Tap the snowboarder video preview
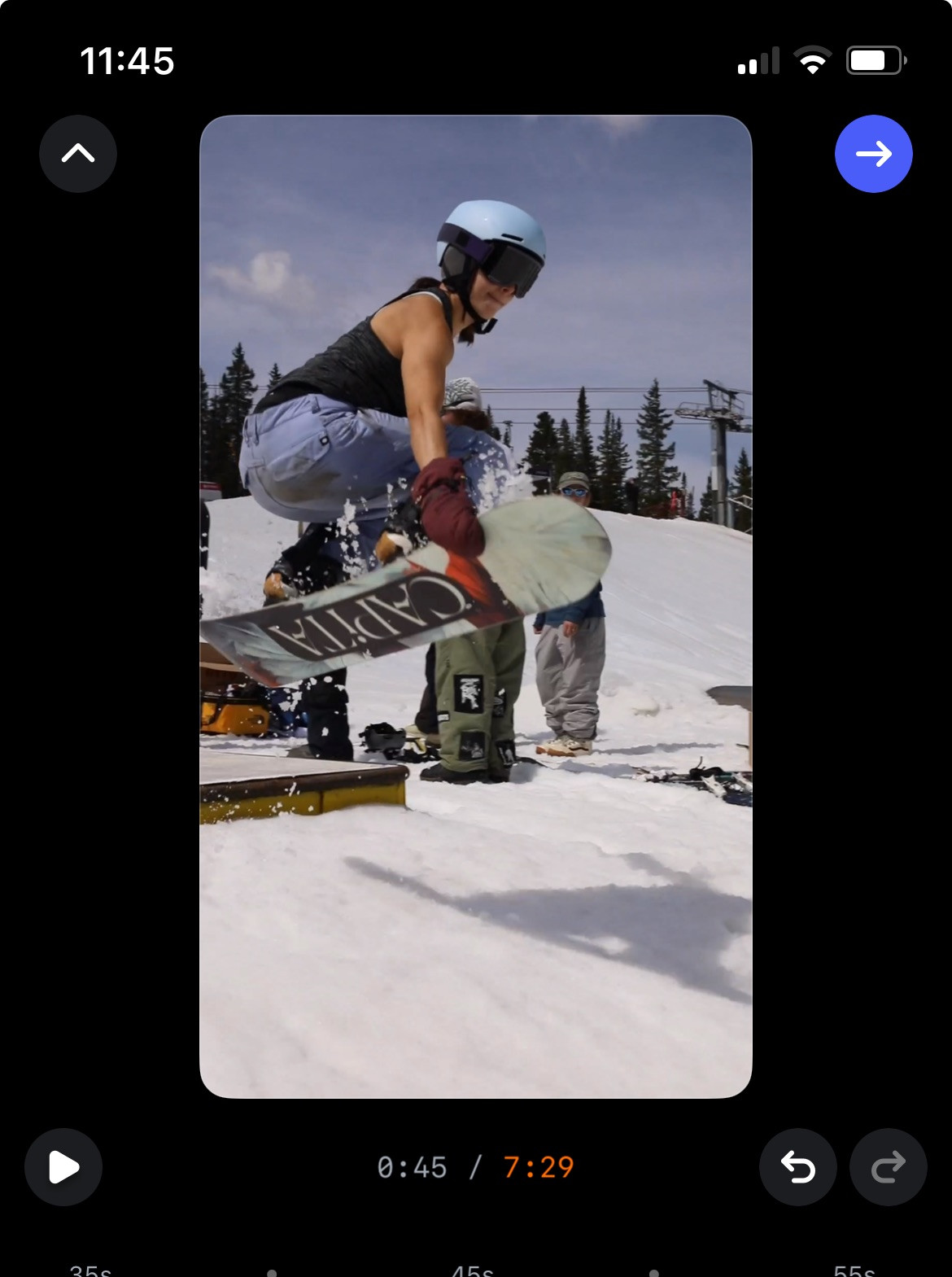952x1277 pixels. point(475,606)
